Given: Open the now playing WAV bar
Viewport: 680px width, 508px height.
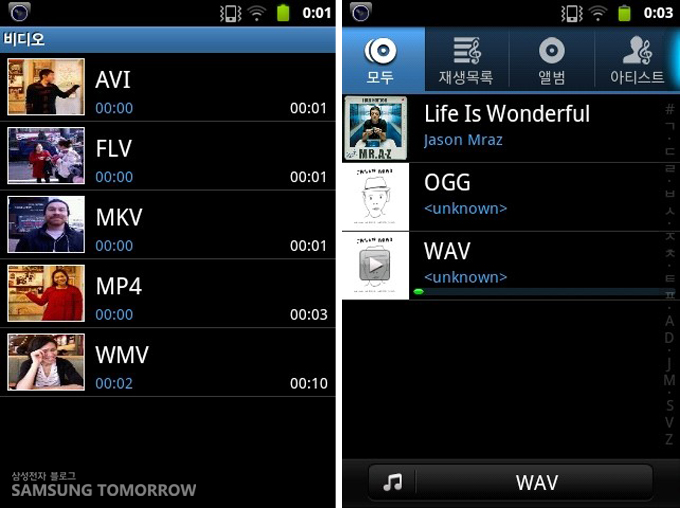Looking at the screenshot, I should (x=535, y=482).
